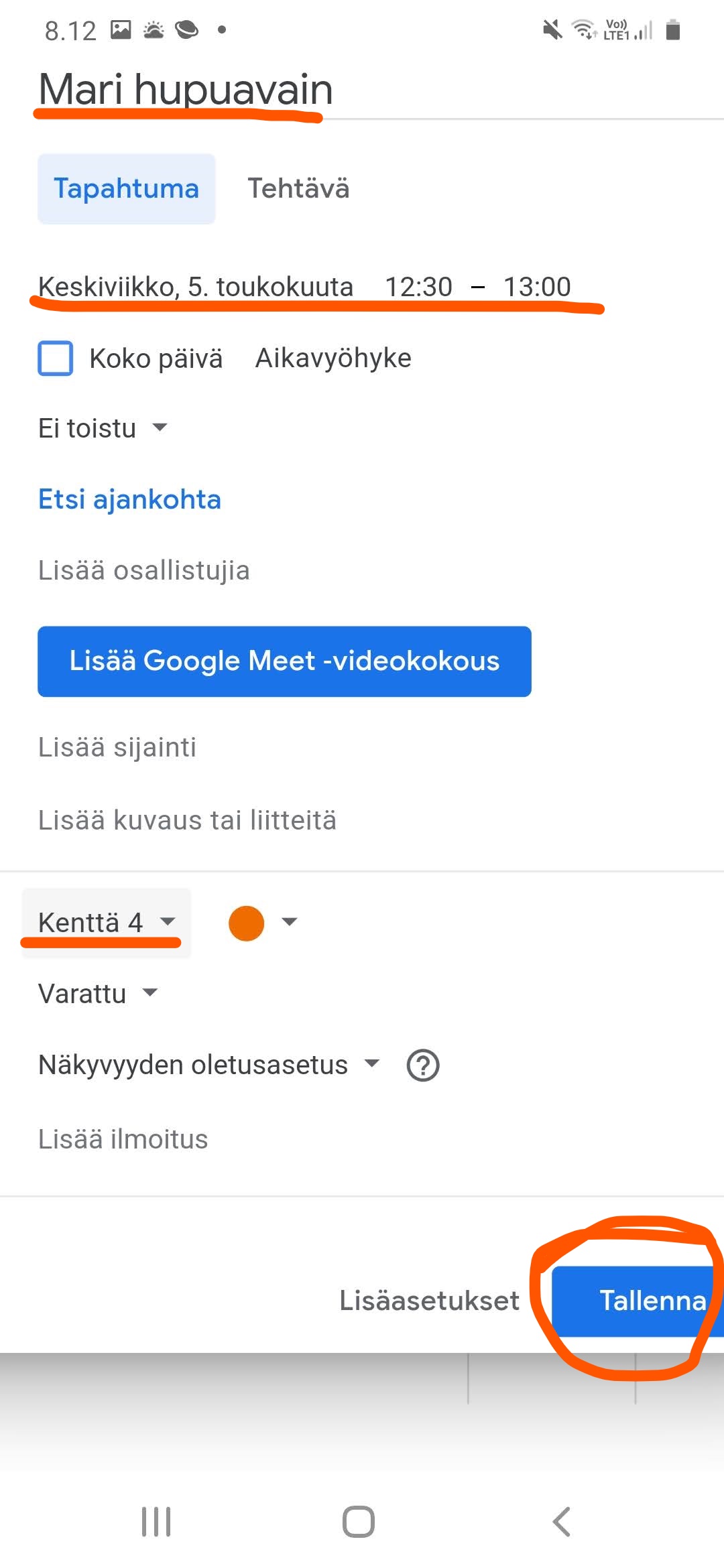Tap the Etsi ajankohta link
Screen dimensions: 724x1568
129,500
